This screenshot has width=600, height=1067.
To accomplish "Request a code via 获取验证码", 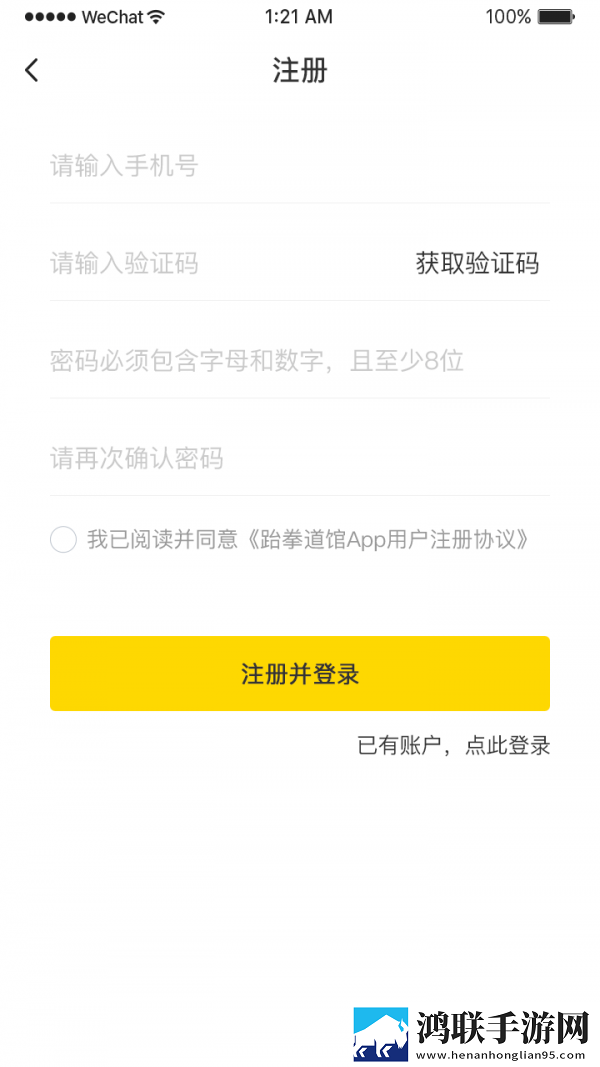I will (477, 263).
